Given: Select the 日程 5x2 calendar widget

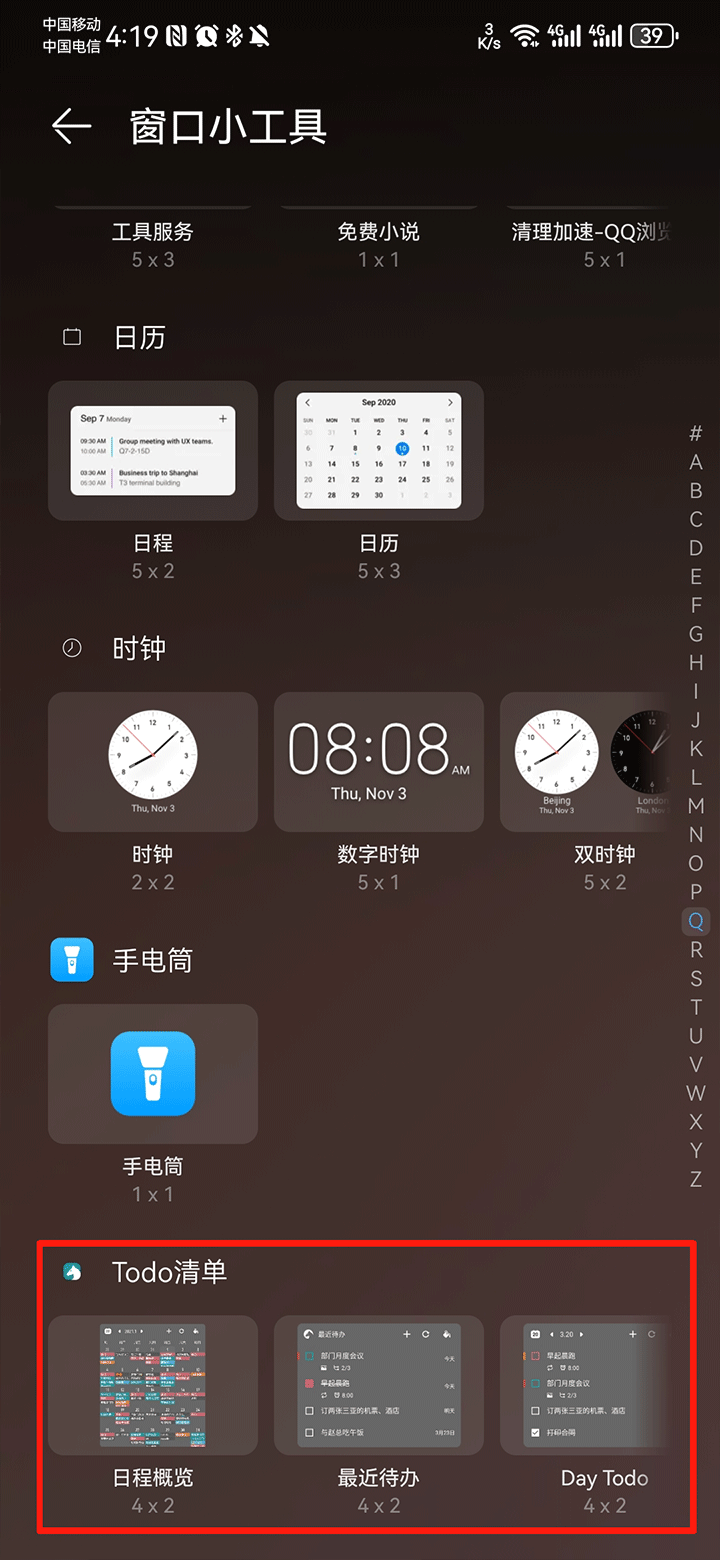Looking at the screenshot, I should (x=153, y=451).
